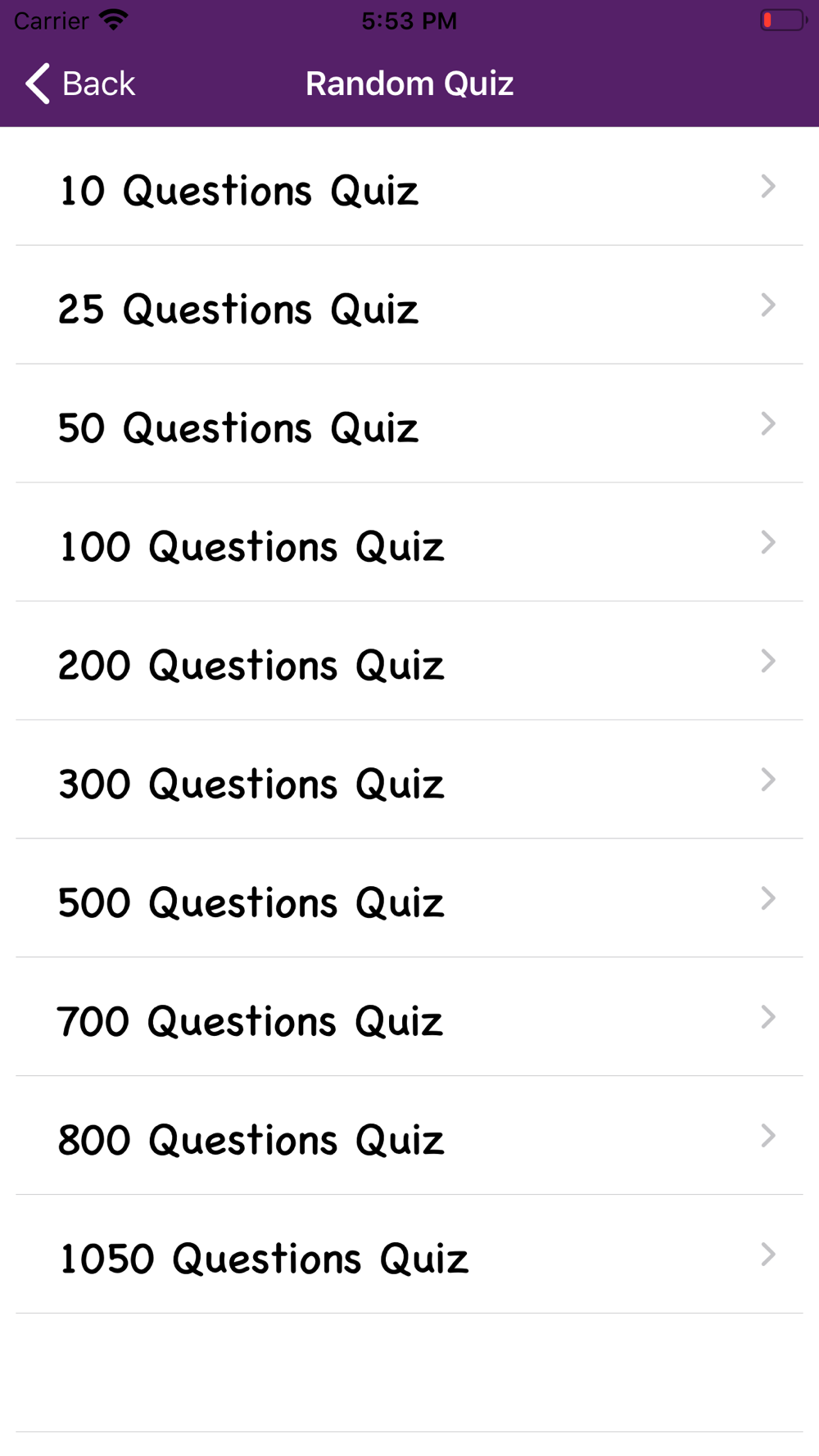The height and width of the screenshot is (1456, 819).
Task: Start the 500 Questions Quiz
Action: pos(409,899)
